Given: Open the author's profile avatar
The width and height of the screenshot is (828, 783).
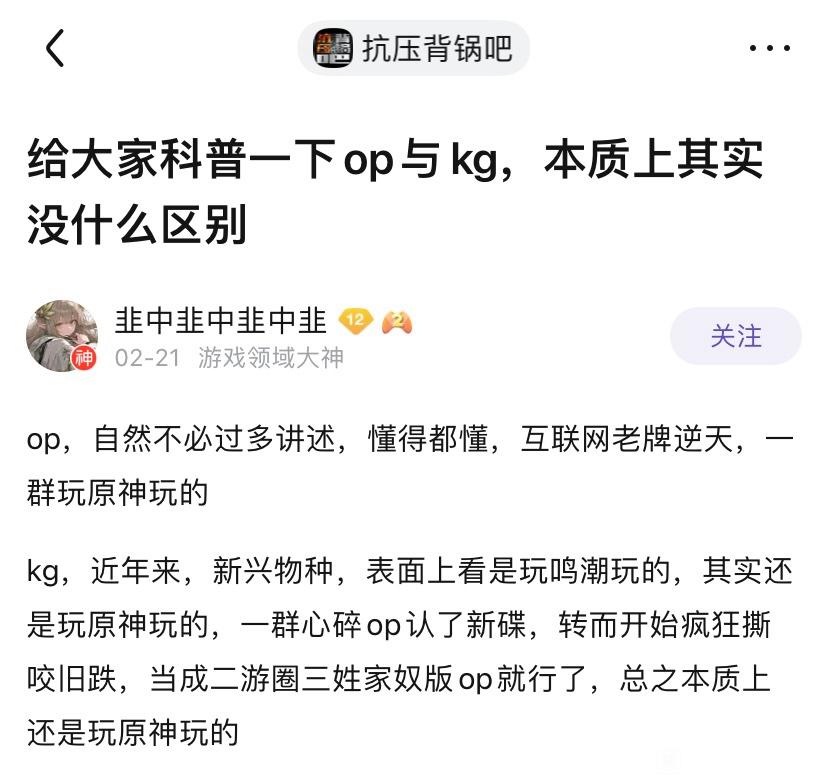Looking at the screenshot, I should click(62, 336).
